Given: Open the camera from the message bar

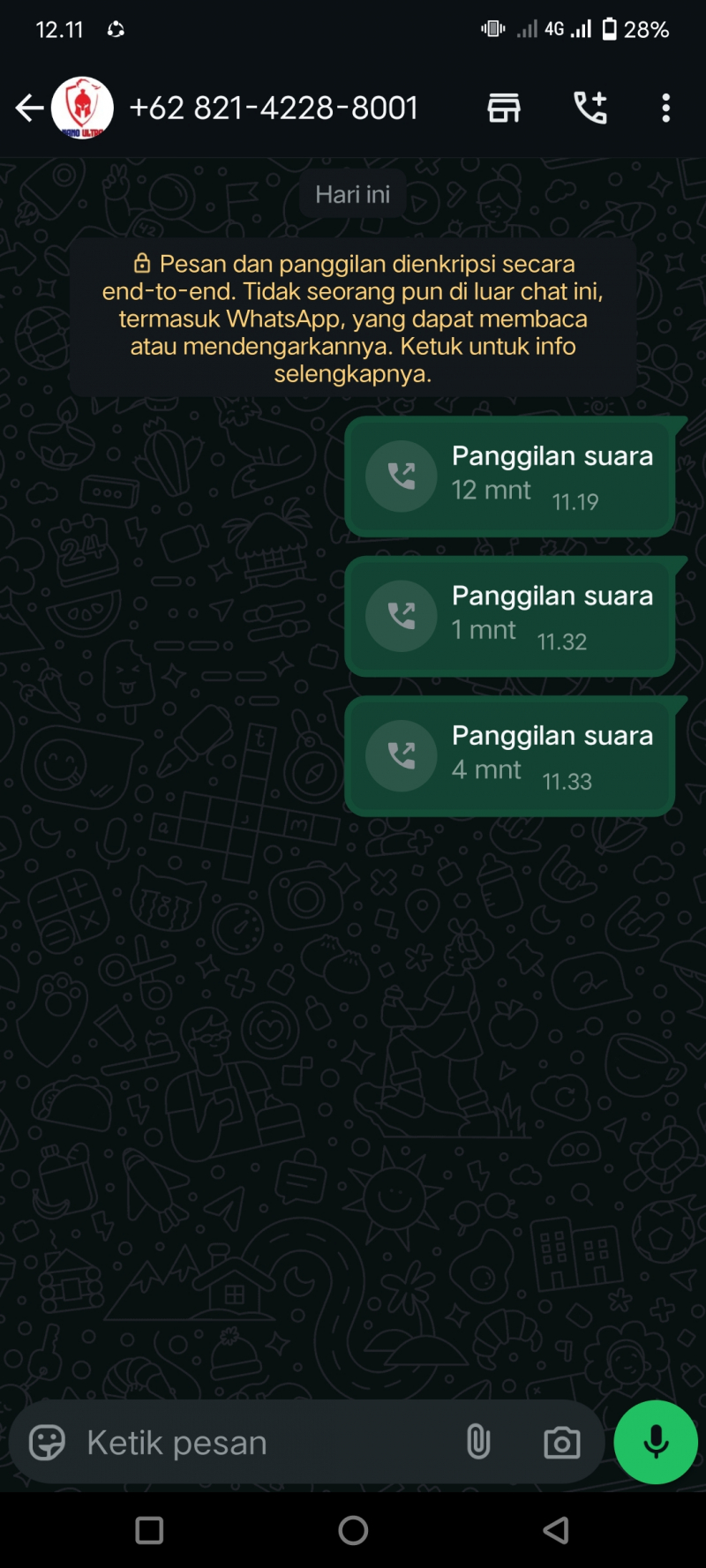Looking at the screenshot, I should pyautogui.click(x=561, y=1443).
